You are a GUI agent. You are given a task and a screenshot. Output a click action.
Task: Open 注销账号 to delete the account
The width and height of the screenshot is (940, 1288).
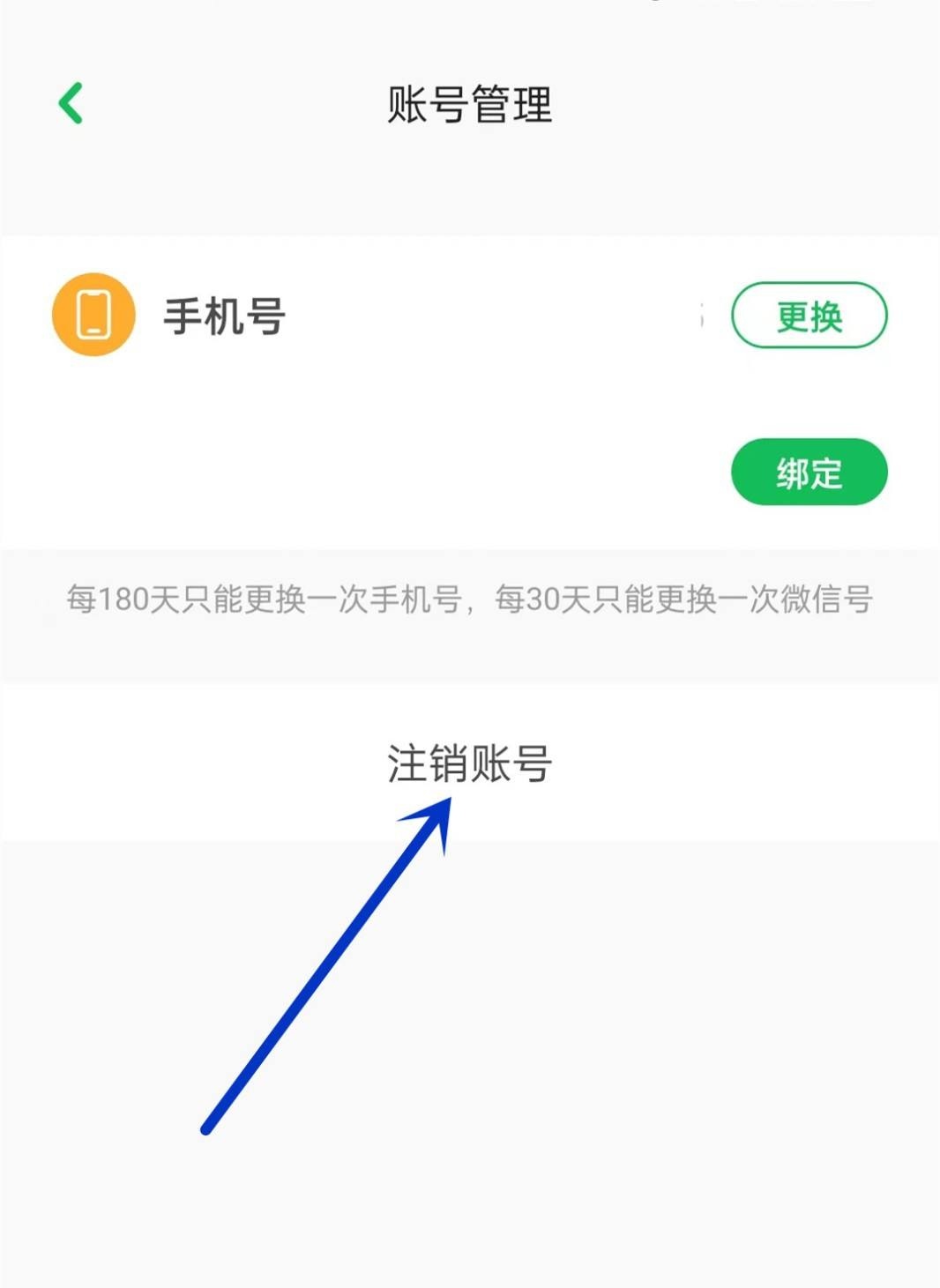(x=469, y=763)
